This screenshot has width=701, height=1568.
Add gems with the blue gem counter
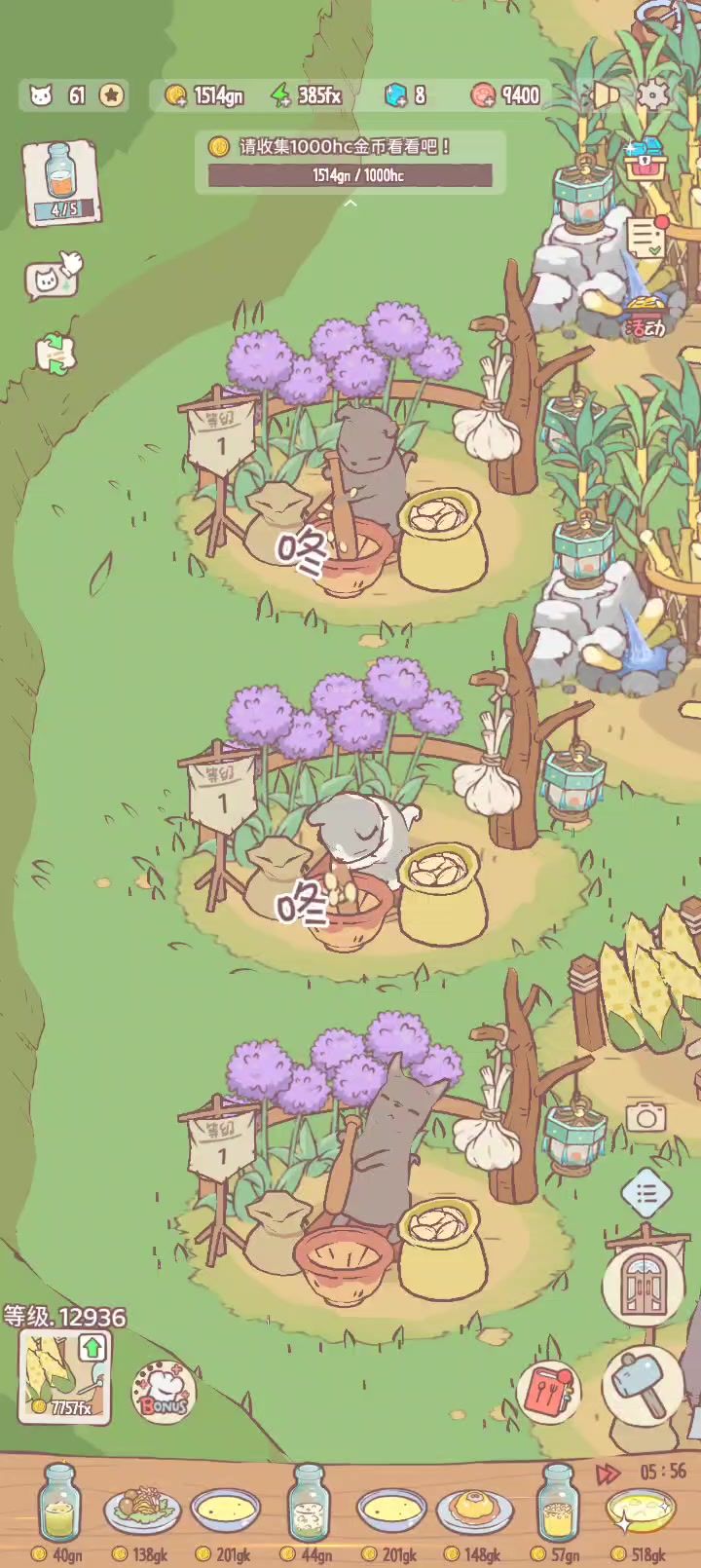405,94
